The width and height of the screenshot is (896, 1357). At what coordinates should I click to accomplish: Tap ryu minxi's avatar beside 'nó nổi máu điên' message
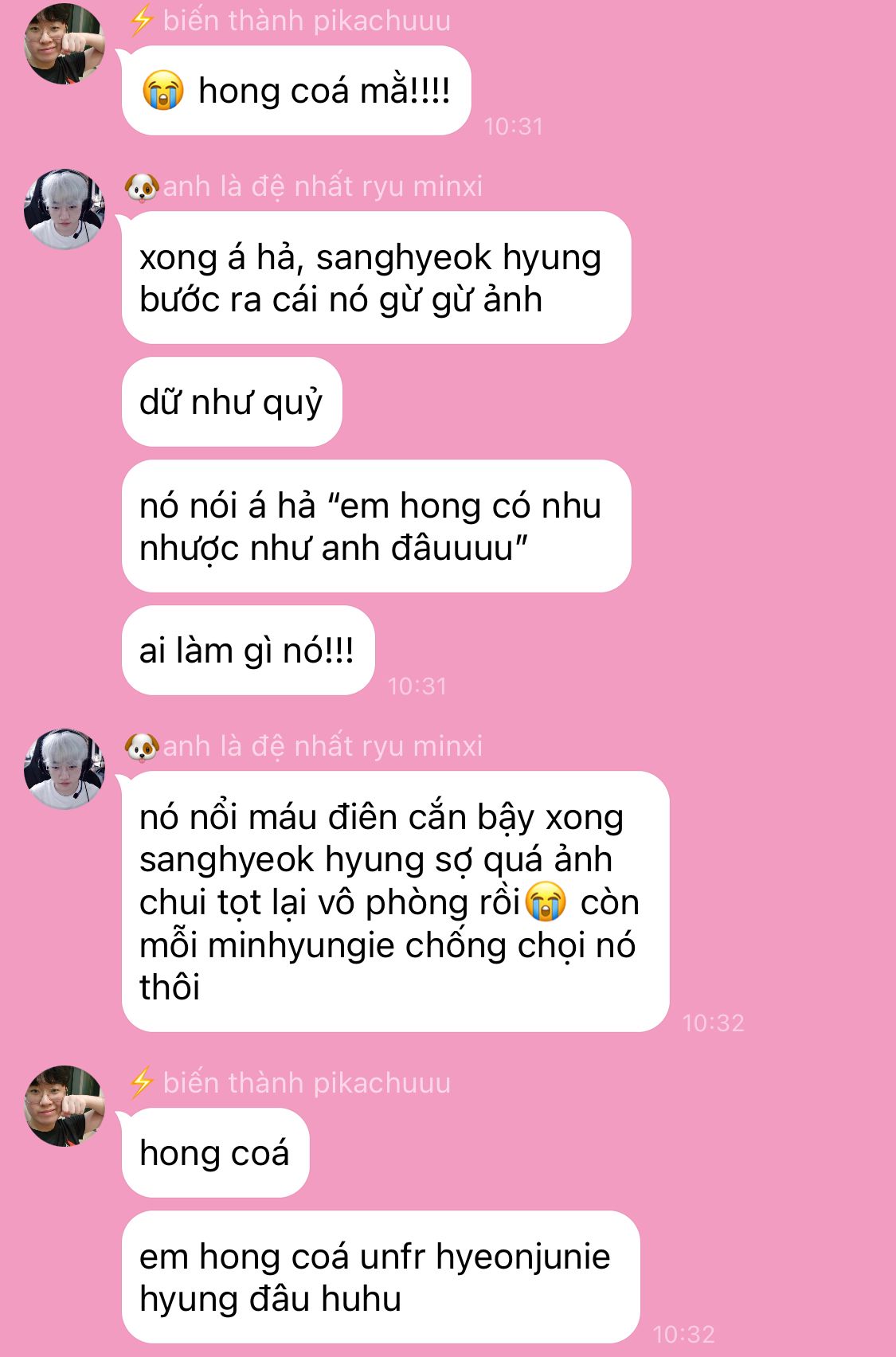tap(65, 769)
